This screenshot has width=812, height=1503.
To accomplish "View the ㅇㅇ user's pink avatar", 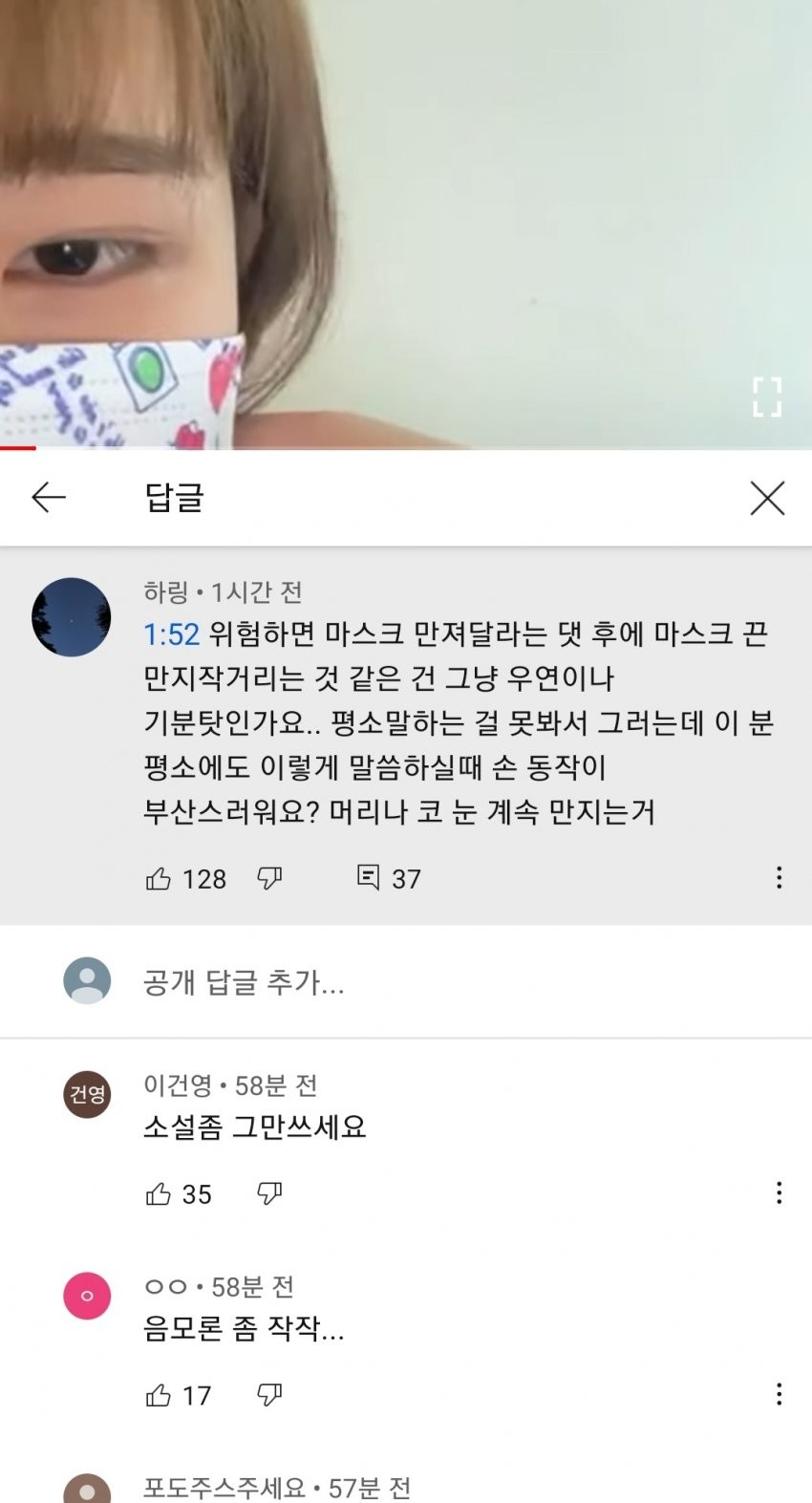I will coord(87,1296).
